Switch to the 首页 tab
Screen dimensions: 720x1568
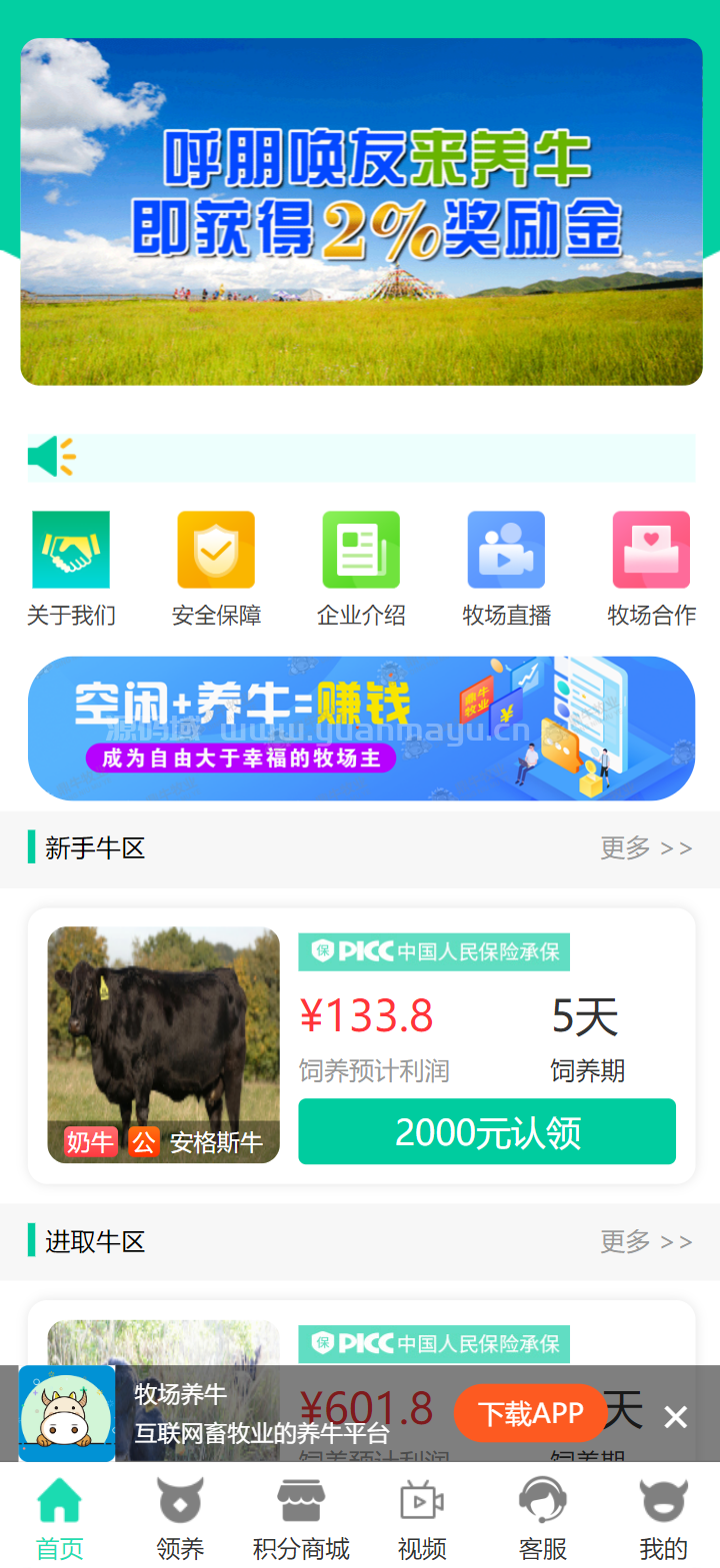click(59, 1519)
